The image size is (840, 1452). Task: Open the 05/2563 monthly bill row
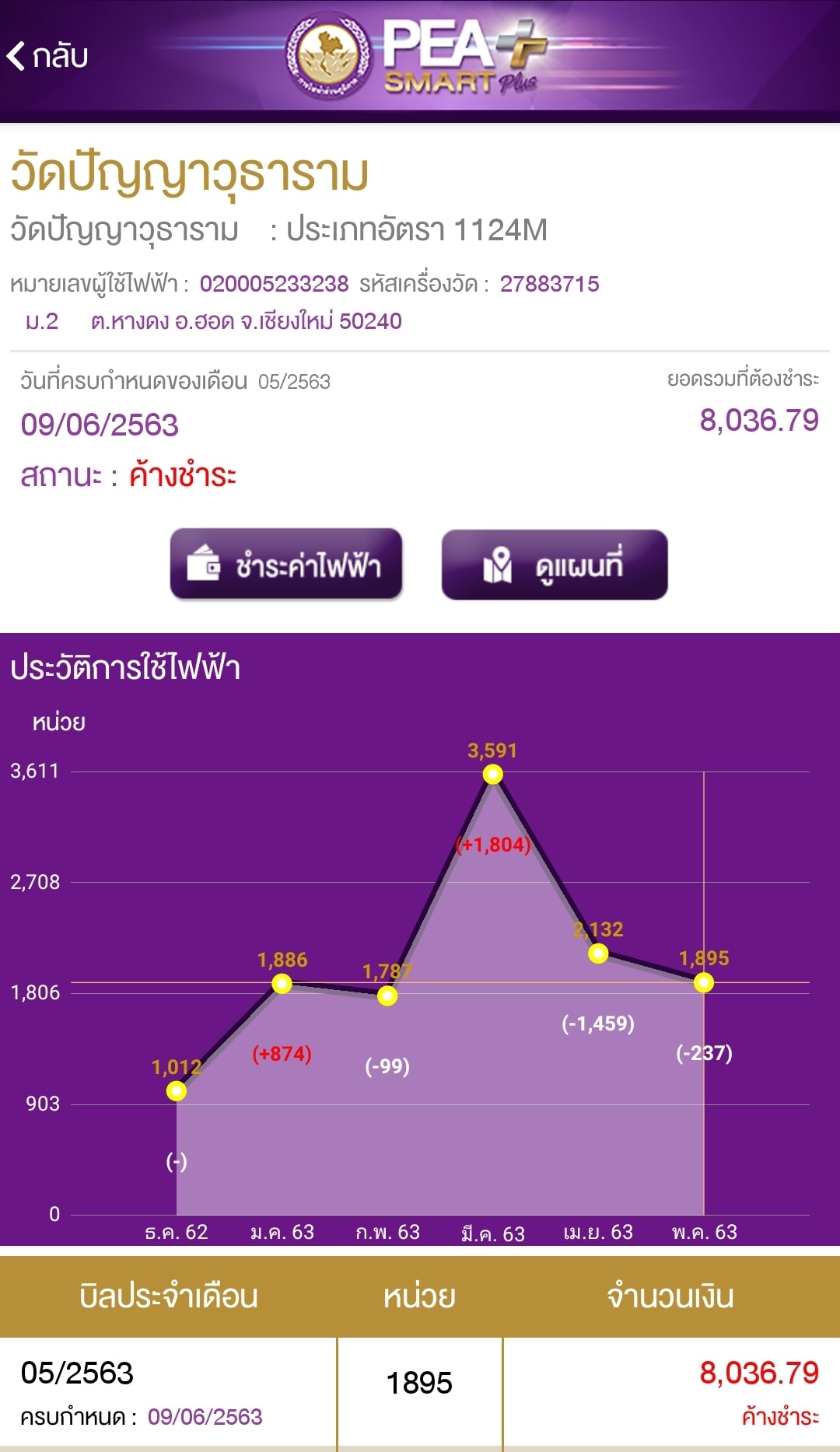420,1392
